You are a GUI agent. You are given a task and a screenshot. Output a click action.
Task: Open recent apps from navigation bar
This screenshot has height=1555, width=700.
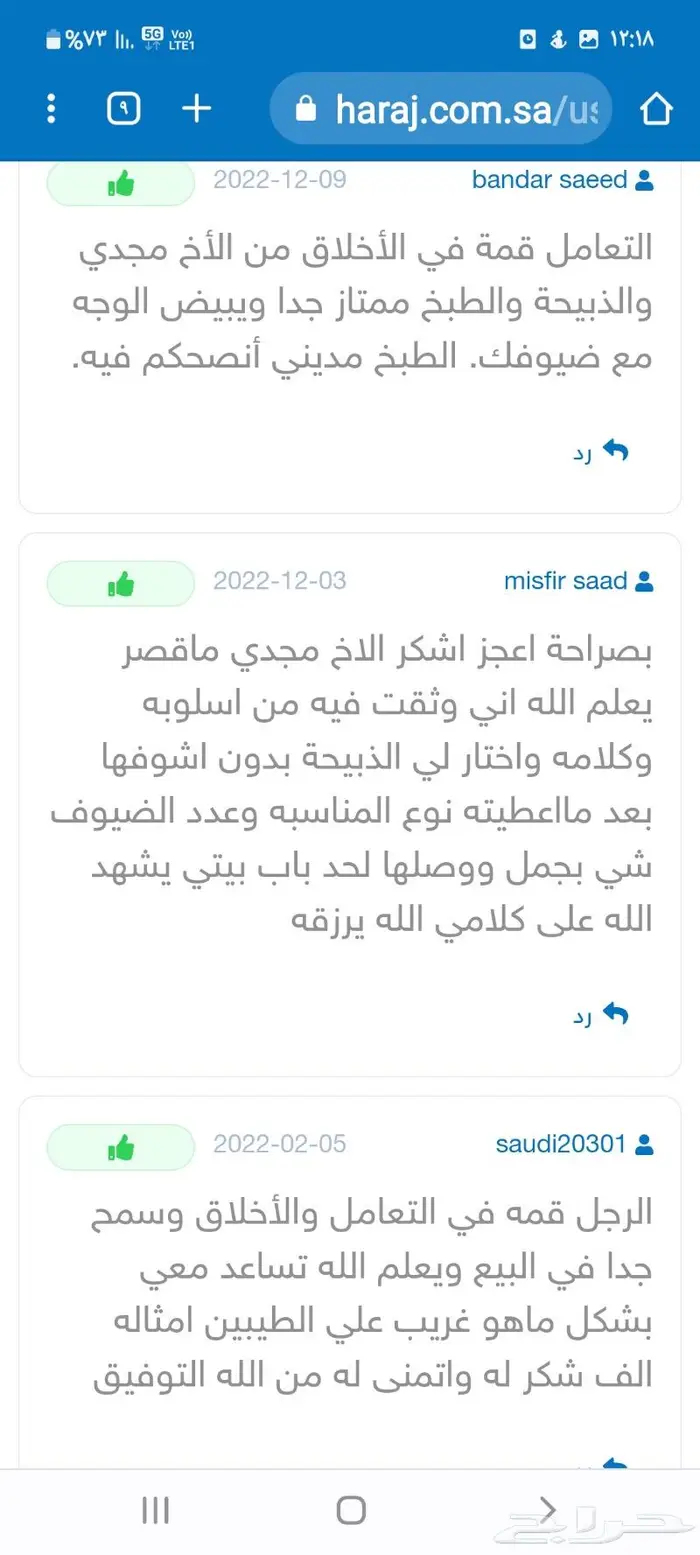point(155,1510)
